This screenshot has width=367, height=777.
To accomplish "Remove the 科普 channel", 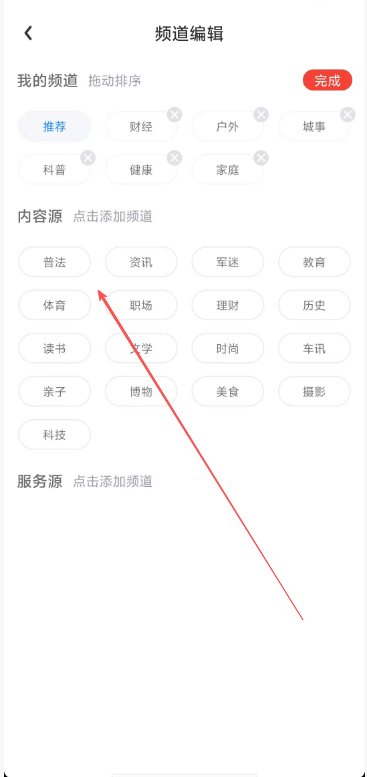I will click(x=88, y=158).
